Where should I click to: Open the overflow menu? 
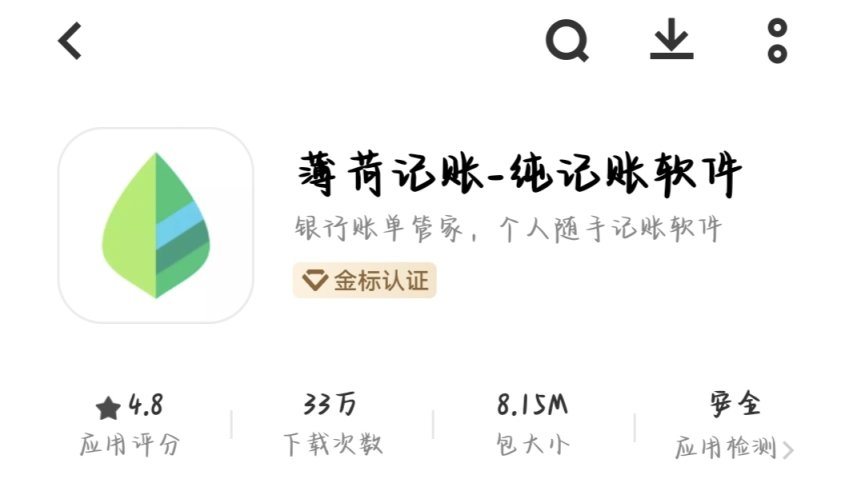(x=777, y=41)
